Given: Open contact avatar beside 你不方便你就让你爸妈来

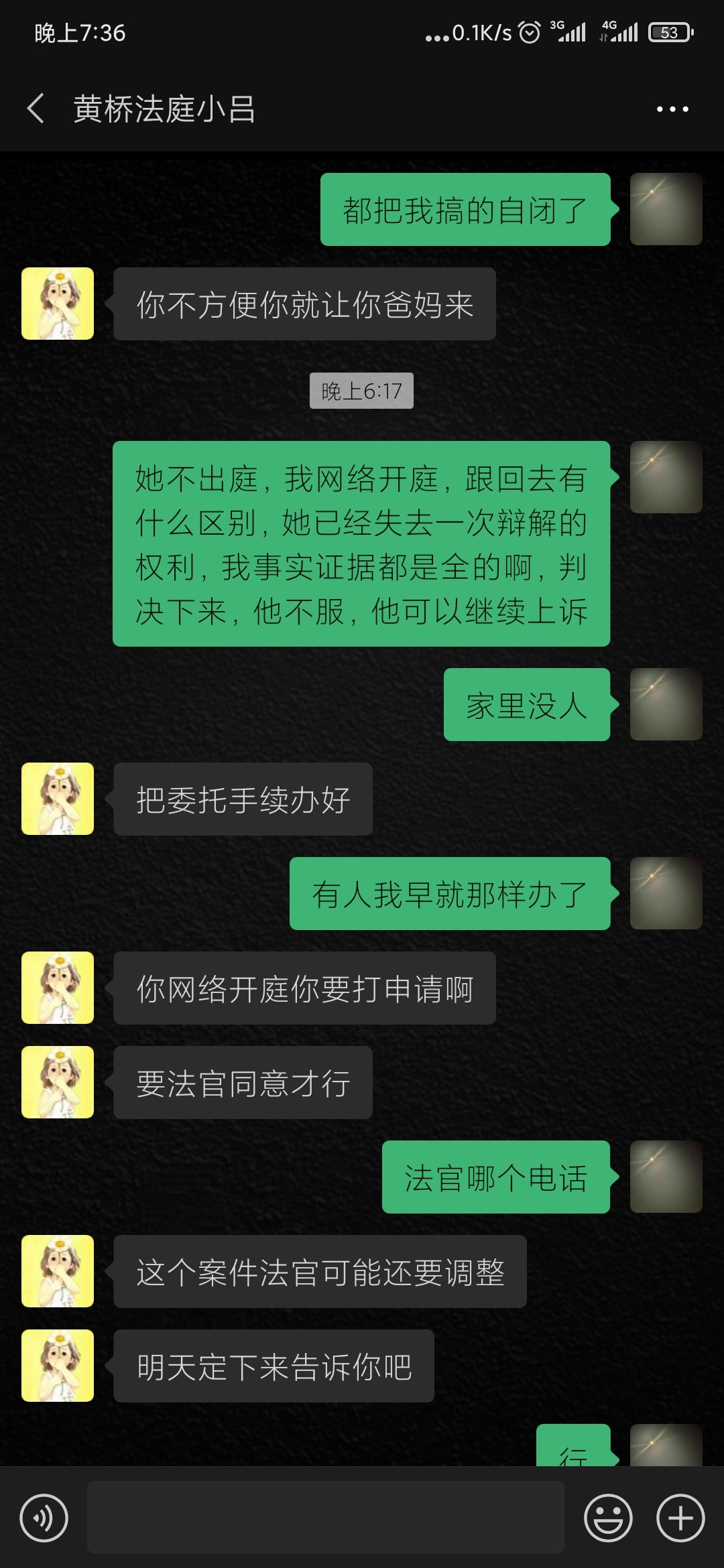Looking at the screenshot, I should [x=58, y=304].
